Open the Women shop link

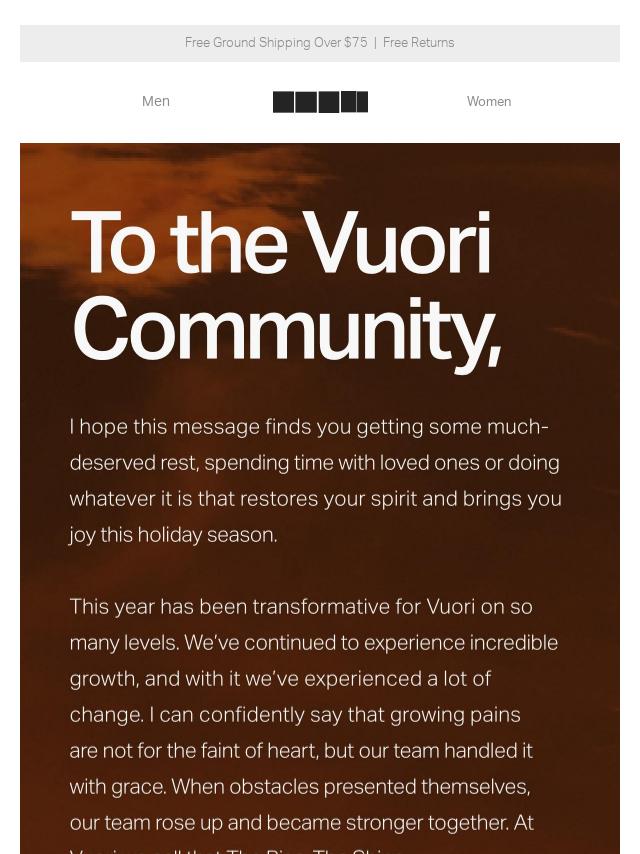[488, 101]
